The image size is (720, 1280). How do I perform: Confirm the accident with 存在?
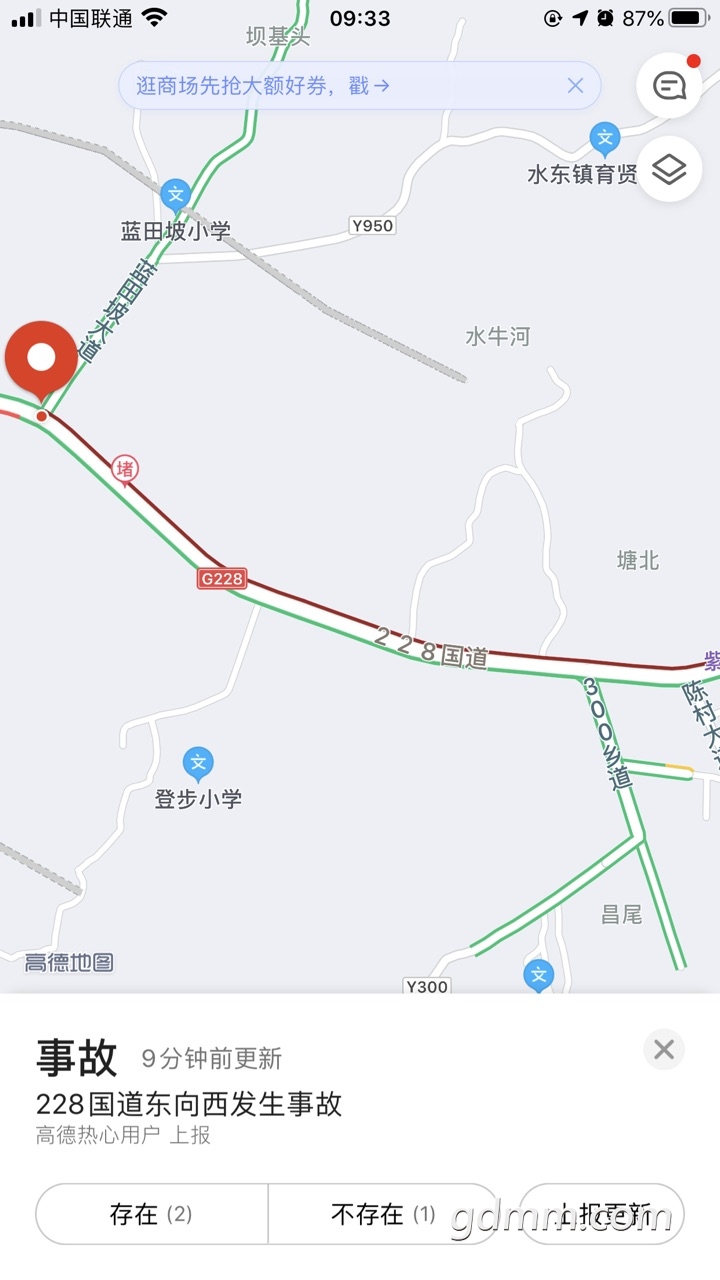tap(151, 1214)
